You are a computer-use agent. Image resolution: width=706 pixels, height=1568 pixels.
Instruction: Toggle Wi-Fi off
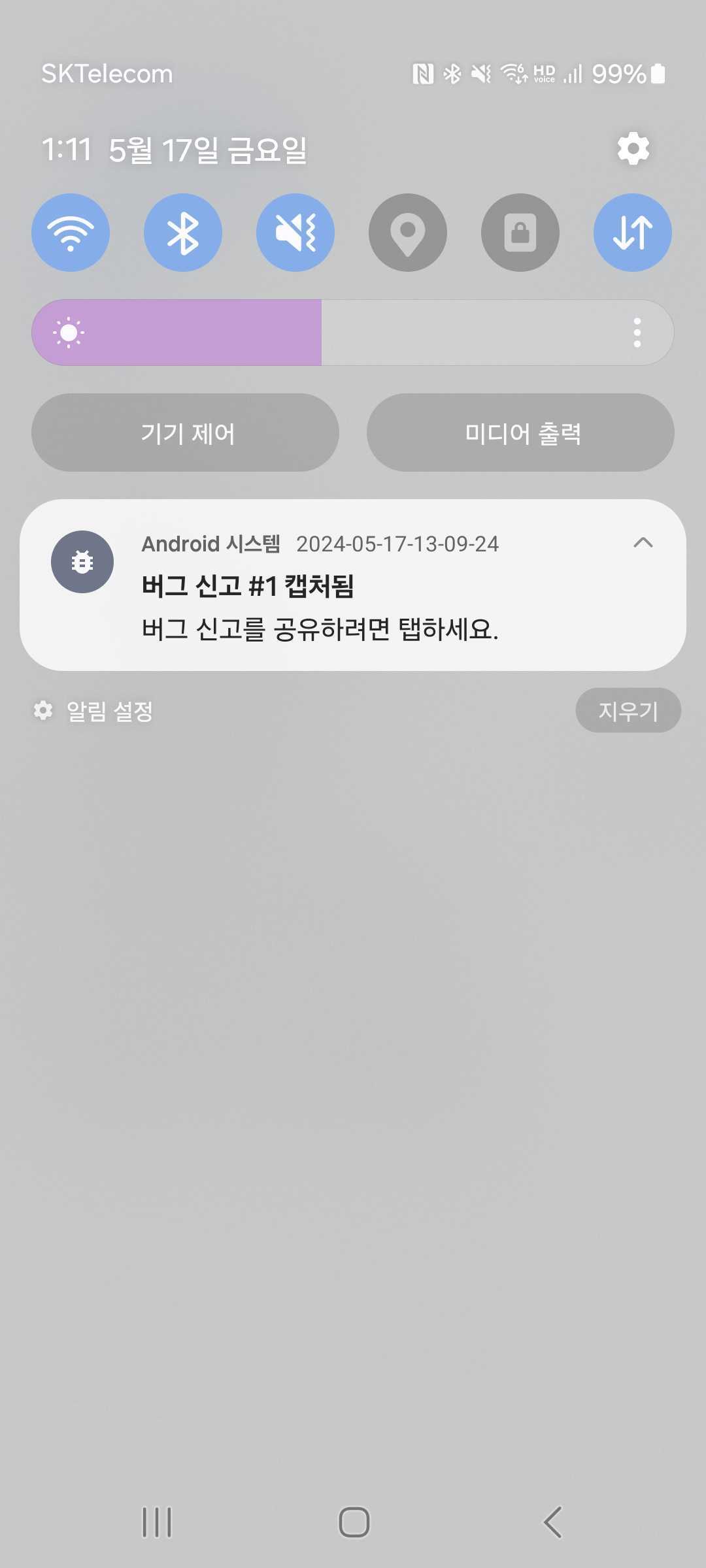(x=71, y=233)
